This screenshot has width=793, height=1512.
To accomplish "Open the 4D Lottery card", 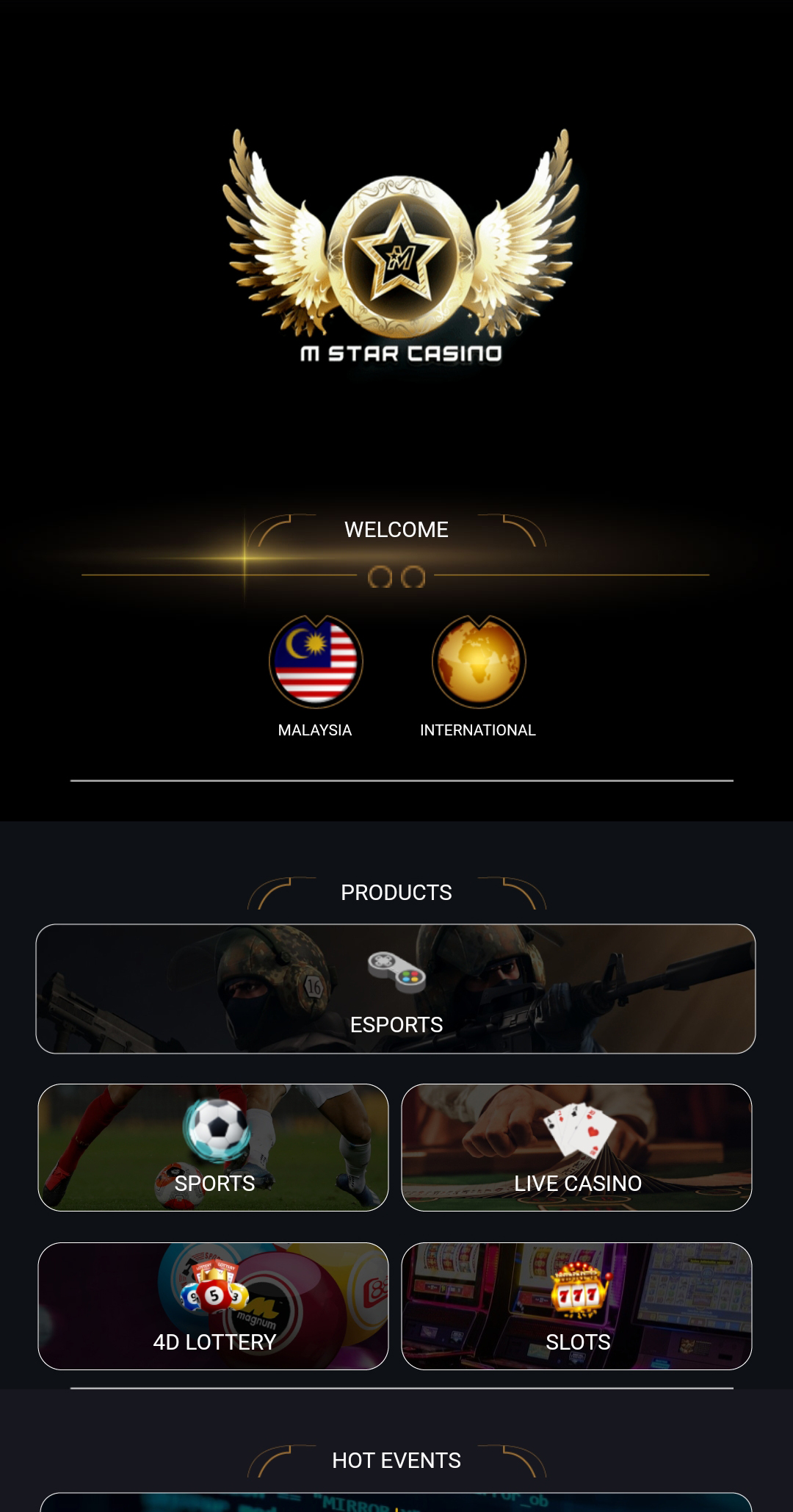I will tap(213, 1306).
